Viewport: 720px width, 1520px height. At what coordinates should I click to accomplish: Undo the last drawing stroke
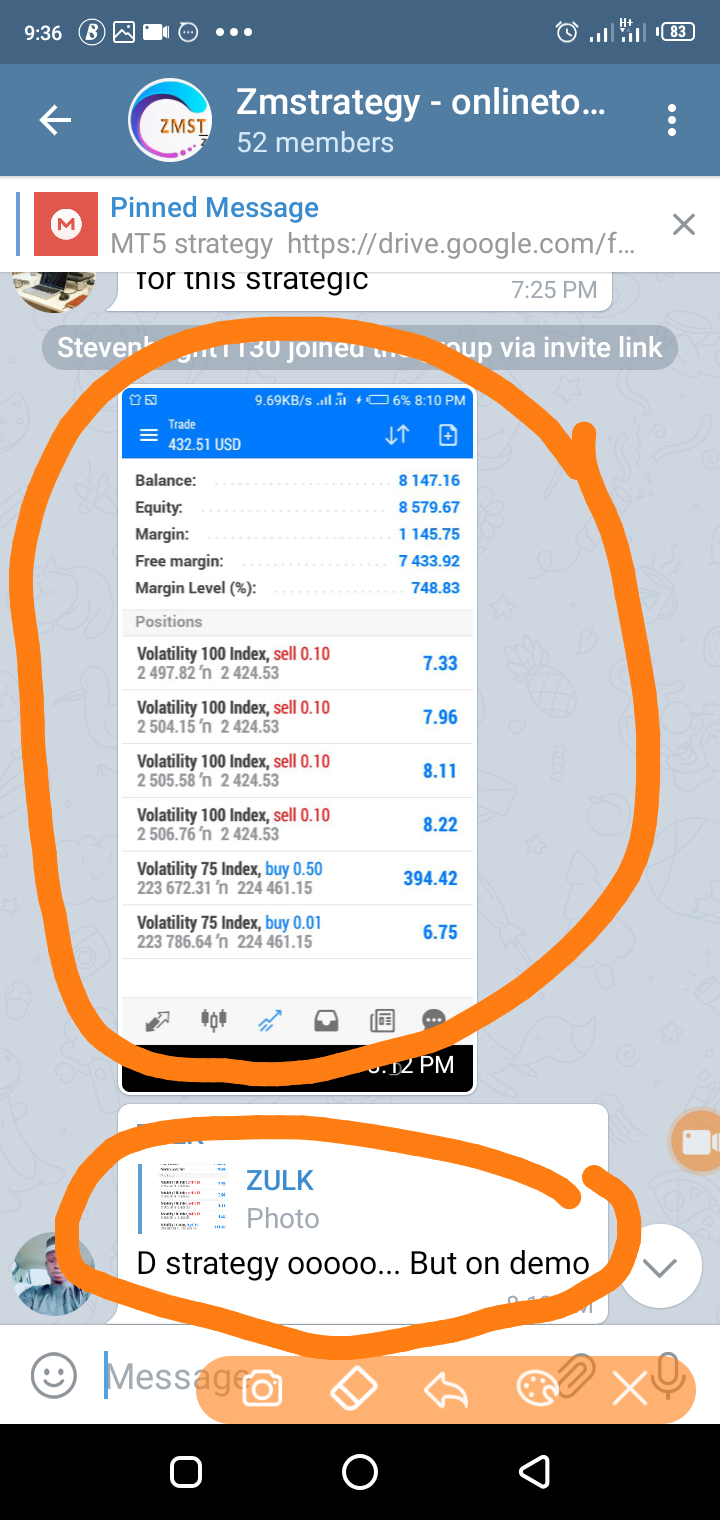pos(446,1389)
